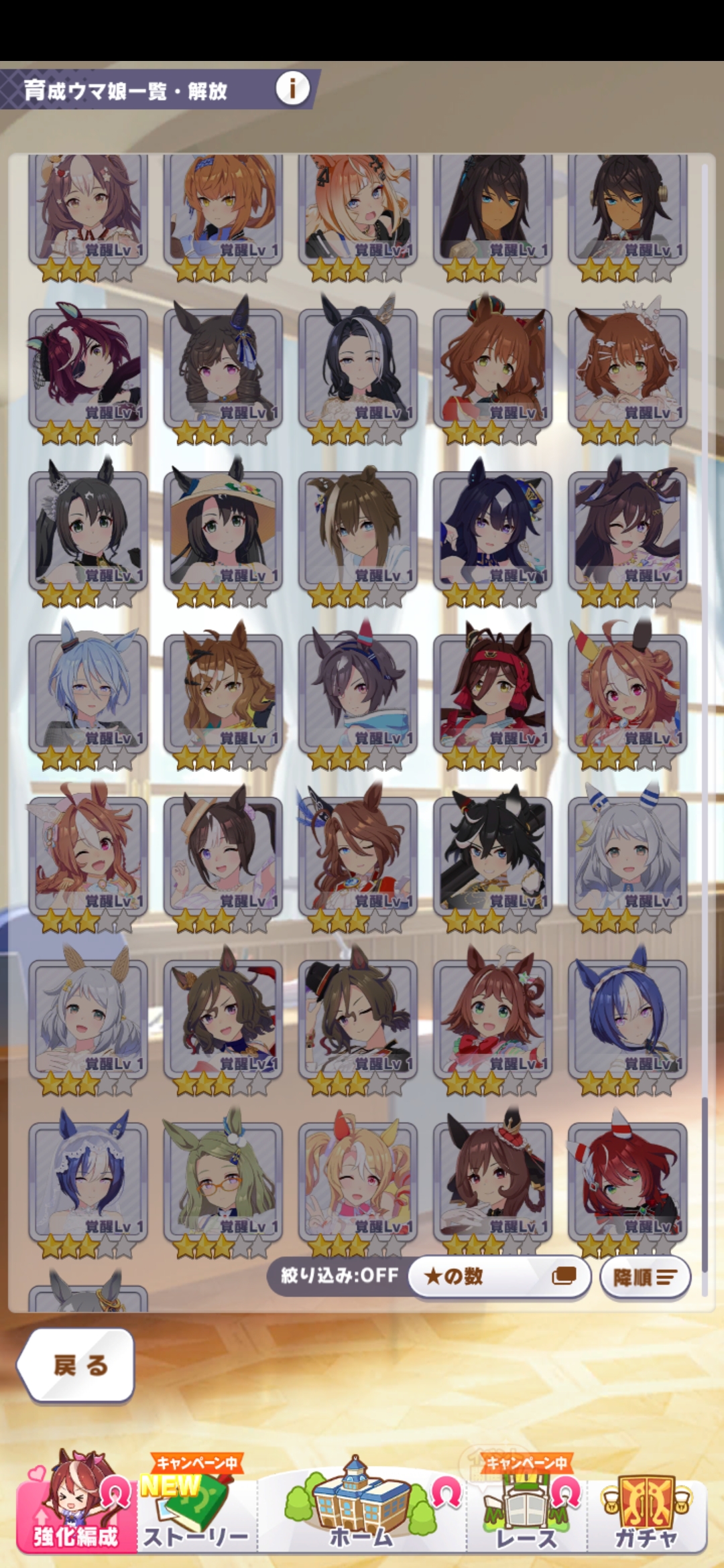724x1568 pixels.
Task: Open the 絞り込み:OFF filter
Action: coord(339,1275)
